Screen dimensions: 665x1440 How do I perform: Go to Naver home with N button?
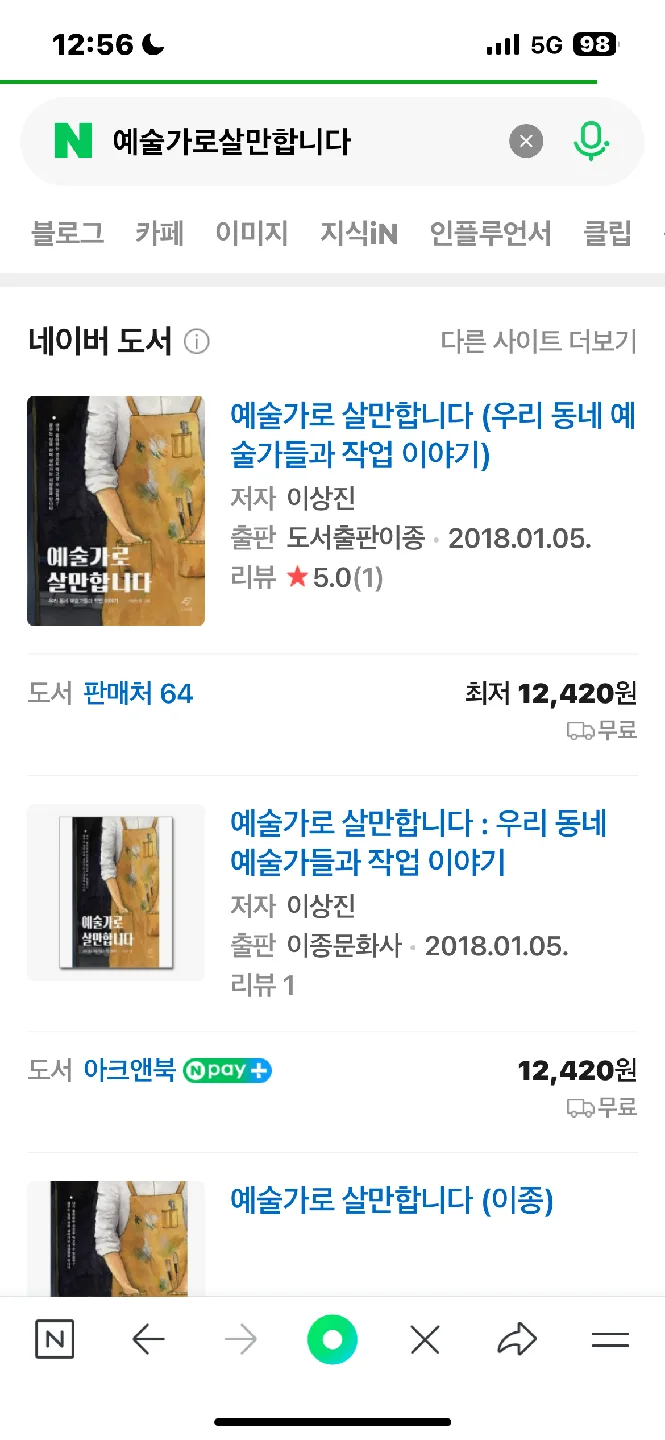click(x=55, y=1340)
